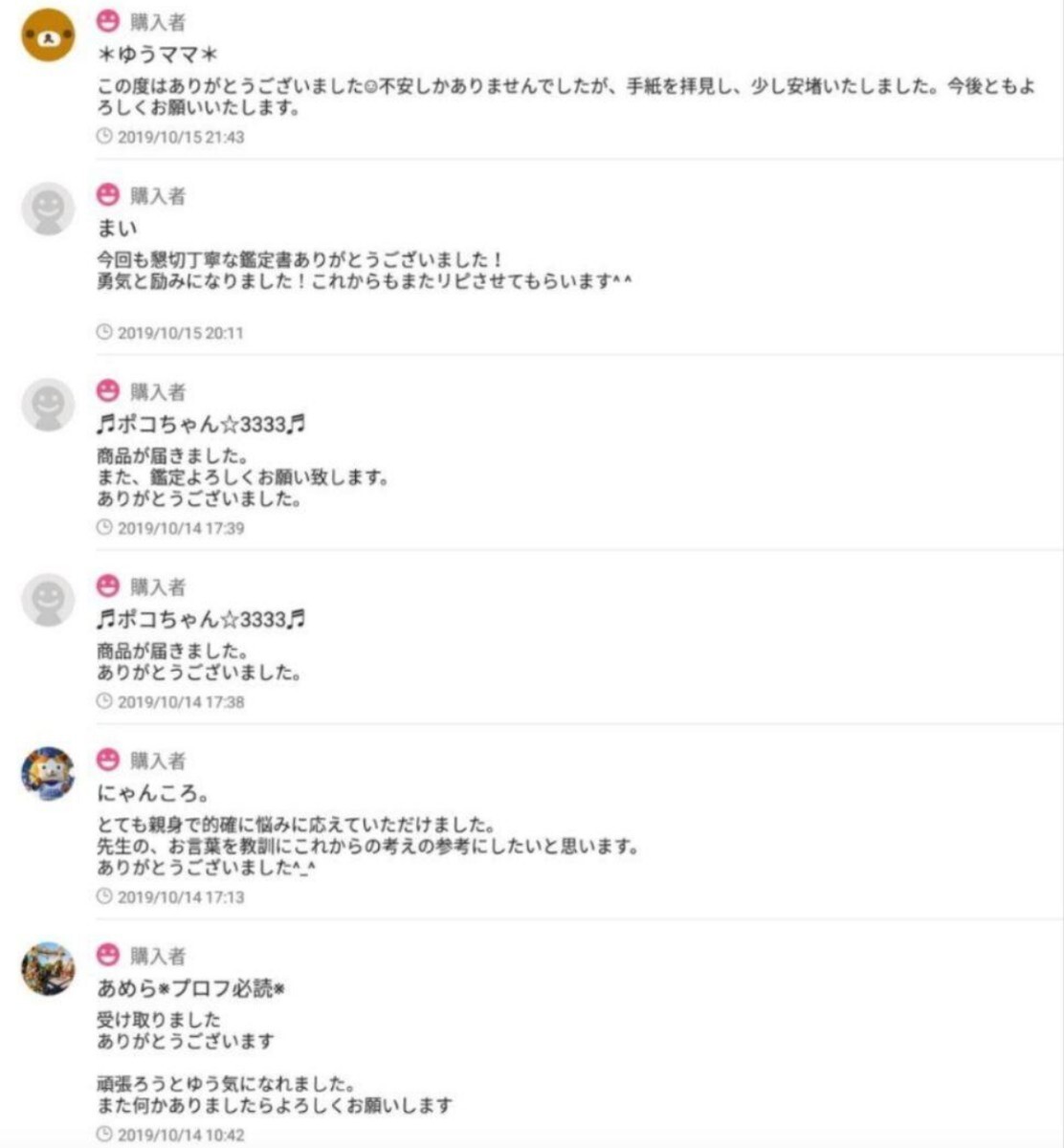
Task: Click the clock icon on the 2019/10/14 10:42 review
Action: point(104,1135)
